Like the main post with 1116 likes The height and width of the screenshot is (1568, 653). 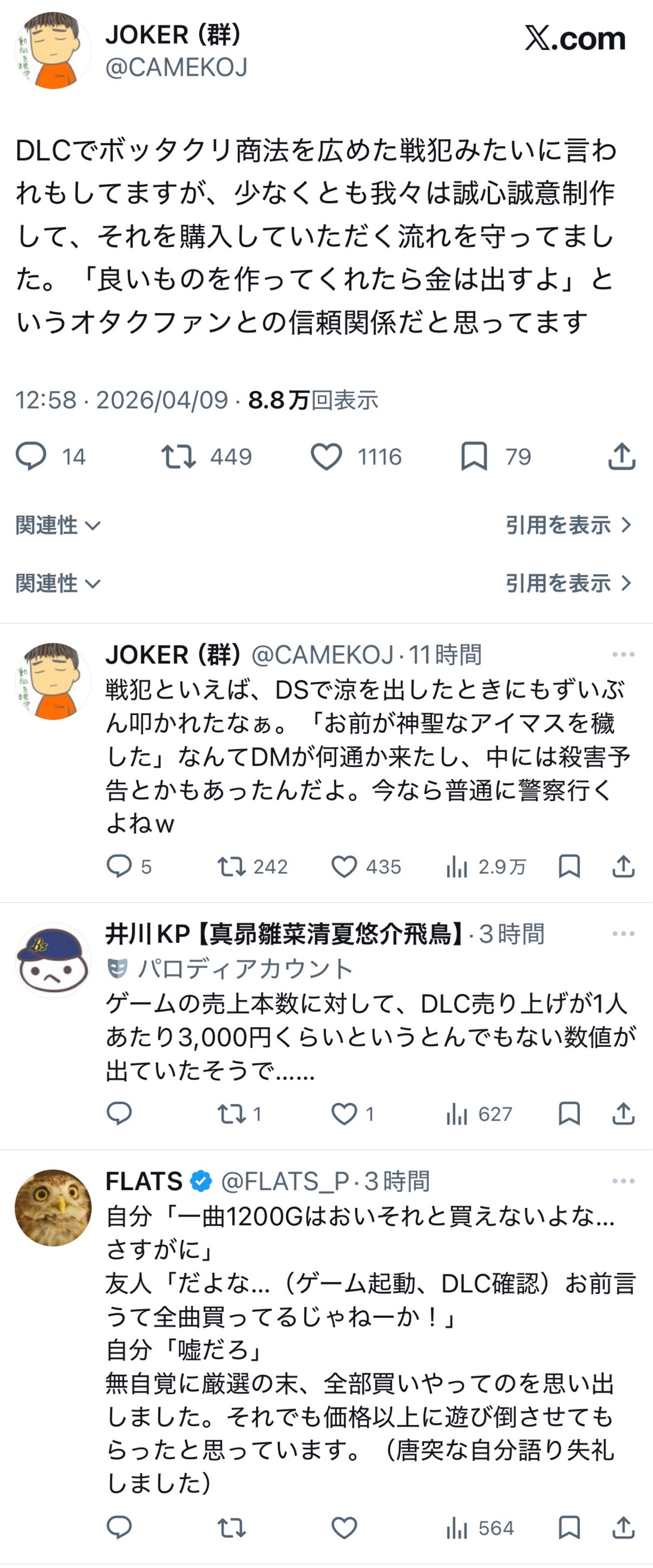[x=327, y=456]
